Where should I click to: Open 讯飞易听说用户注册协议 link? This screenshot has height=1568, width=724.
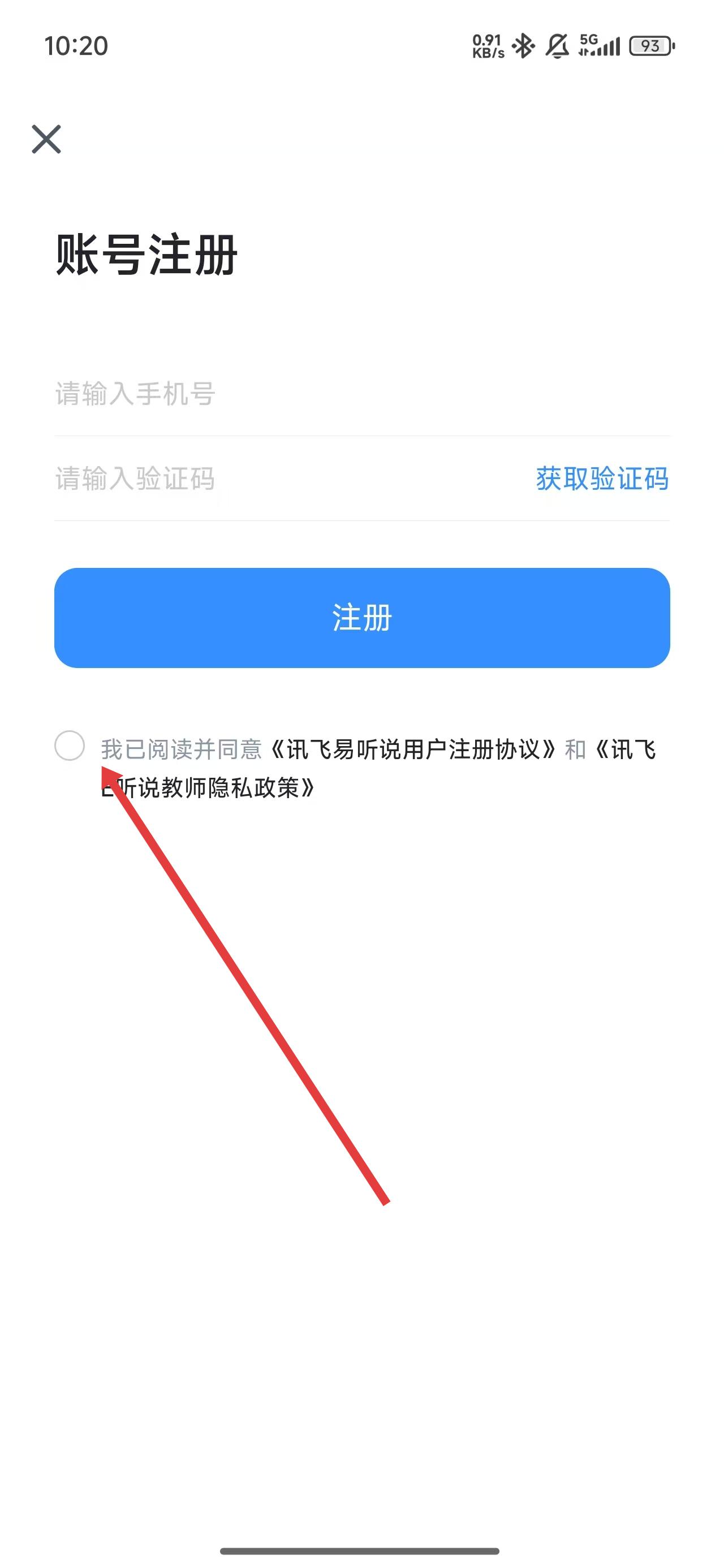413,749
